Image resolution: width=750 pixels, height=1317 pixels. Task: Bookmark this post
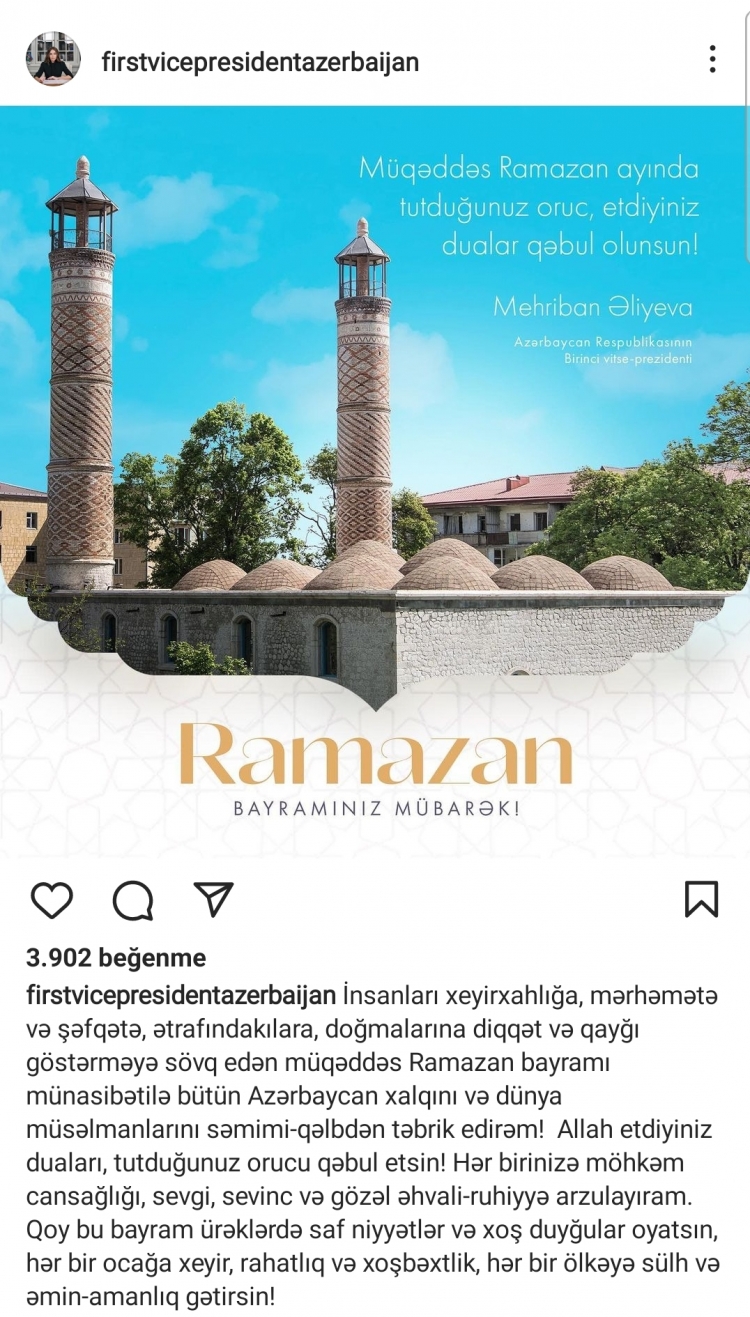701,899
